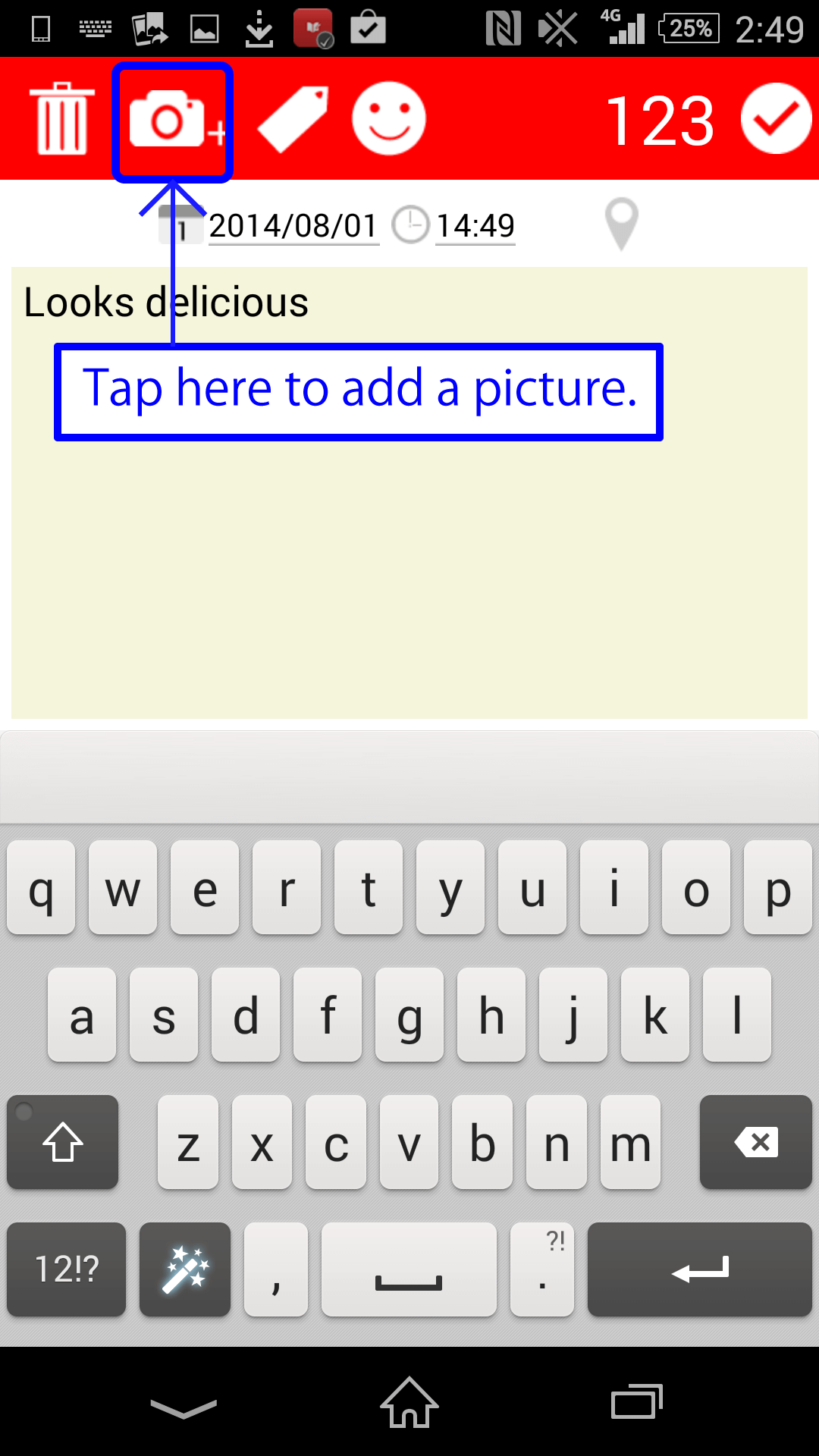819x1456 pixels.
Task: Set a location with the pin icon
Action: 621,224
